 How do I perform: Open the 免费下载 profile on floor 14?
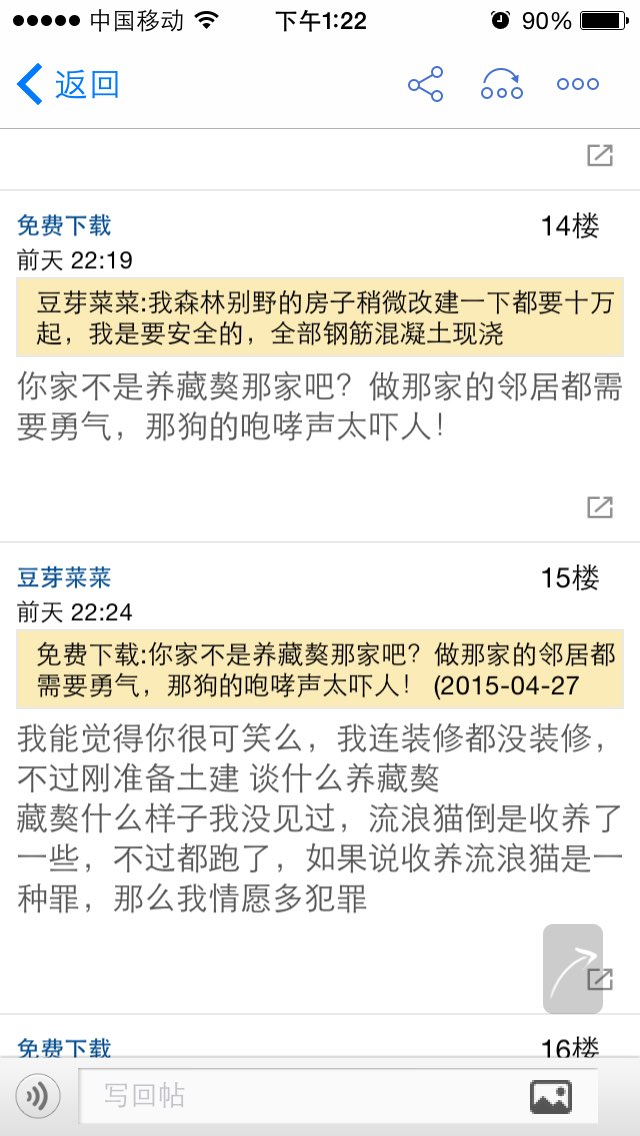click(65, 225)
